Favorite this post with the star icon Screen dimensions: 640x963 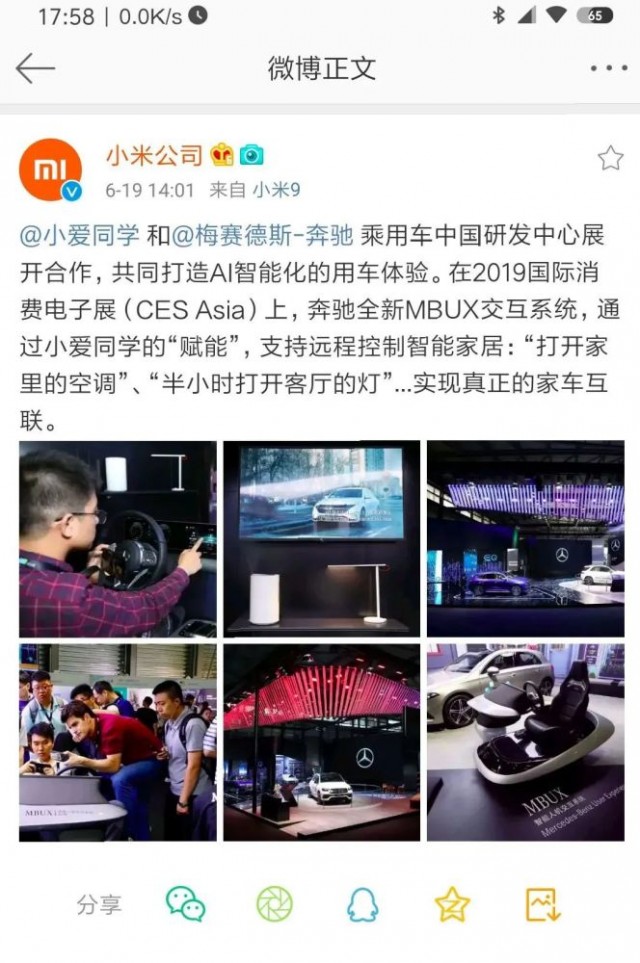click(x=610, y=158)
